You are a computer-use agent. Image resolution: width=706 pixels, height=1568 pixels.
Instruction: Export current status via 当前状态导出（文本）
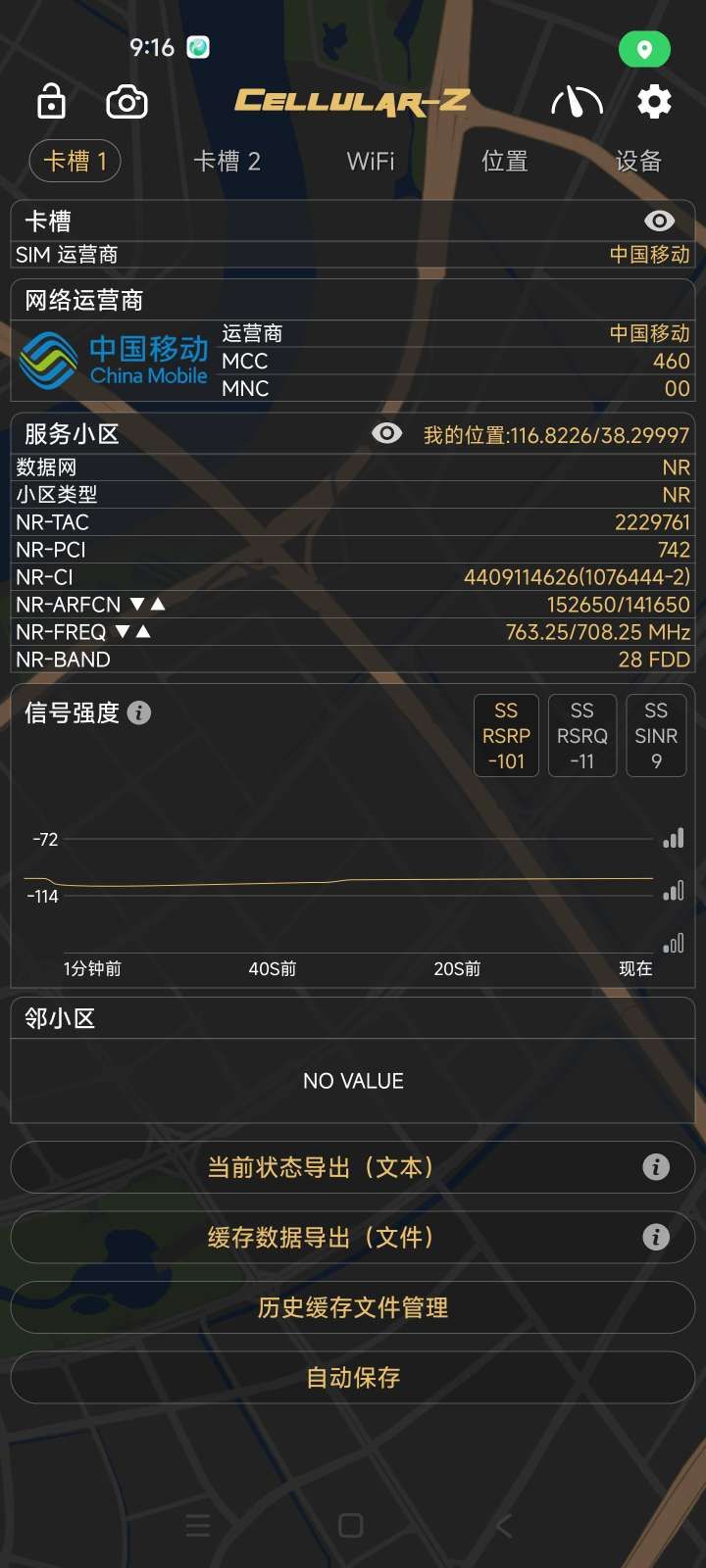coord(324,1167)
